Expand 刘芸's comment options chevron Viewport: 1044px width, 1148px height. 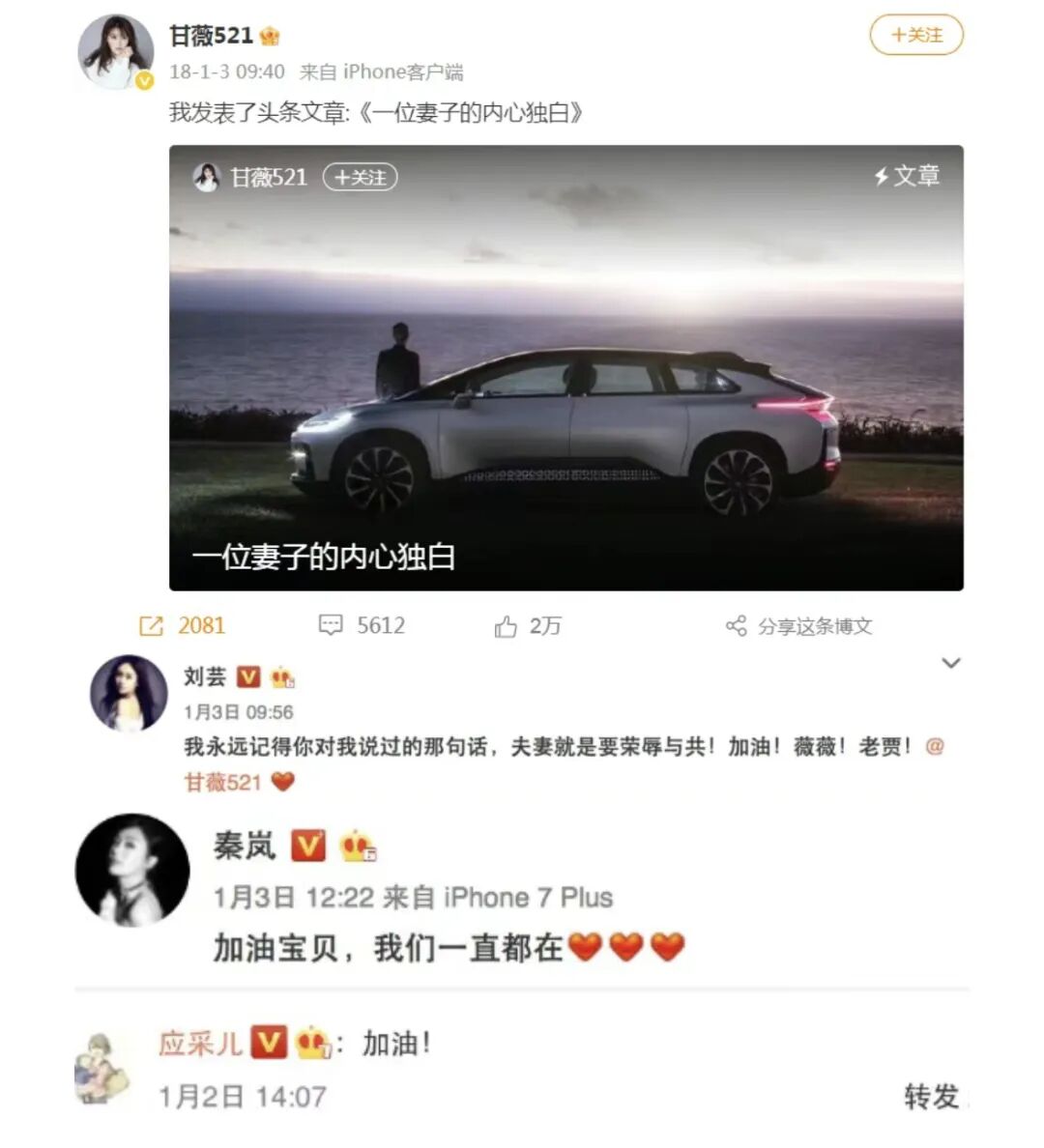coord(953,664)
